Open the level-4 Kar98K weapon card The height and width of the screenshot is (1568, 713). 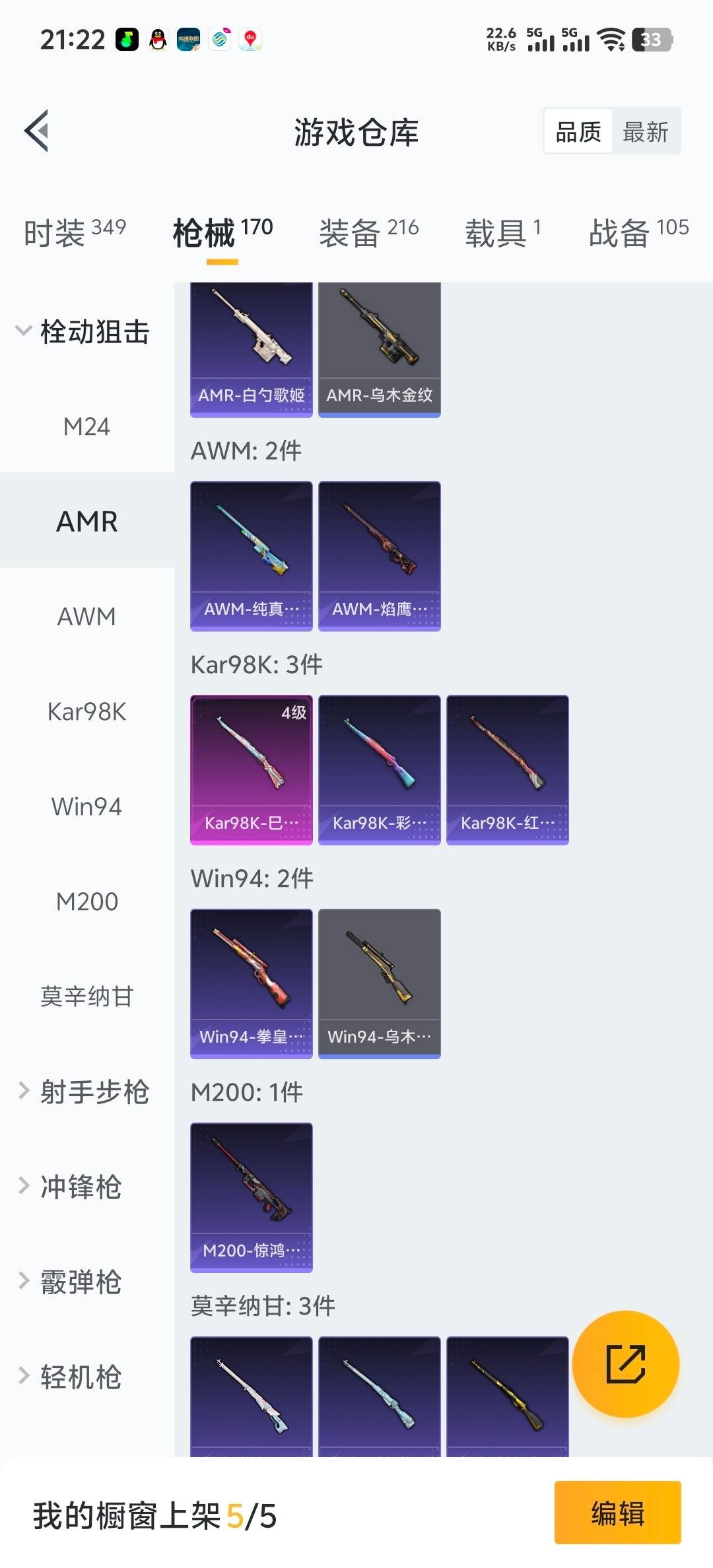251,768
